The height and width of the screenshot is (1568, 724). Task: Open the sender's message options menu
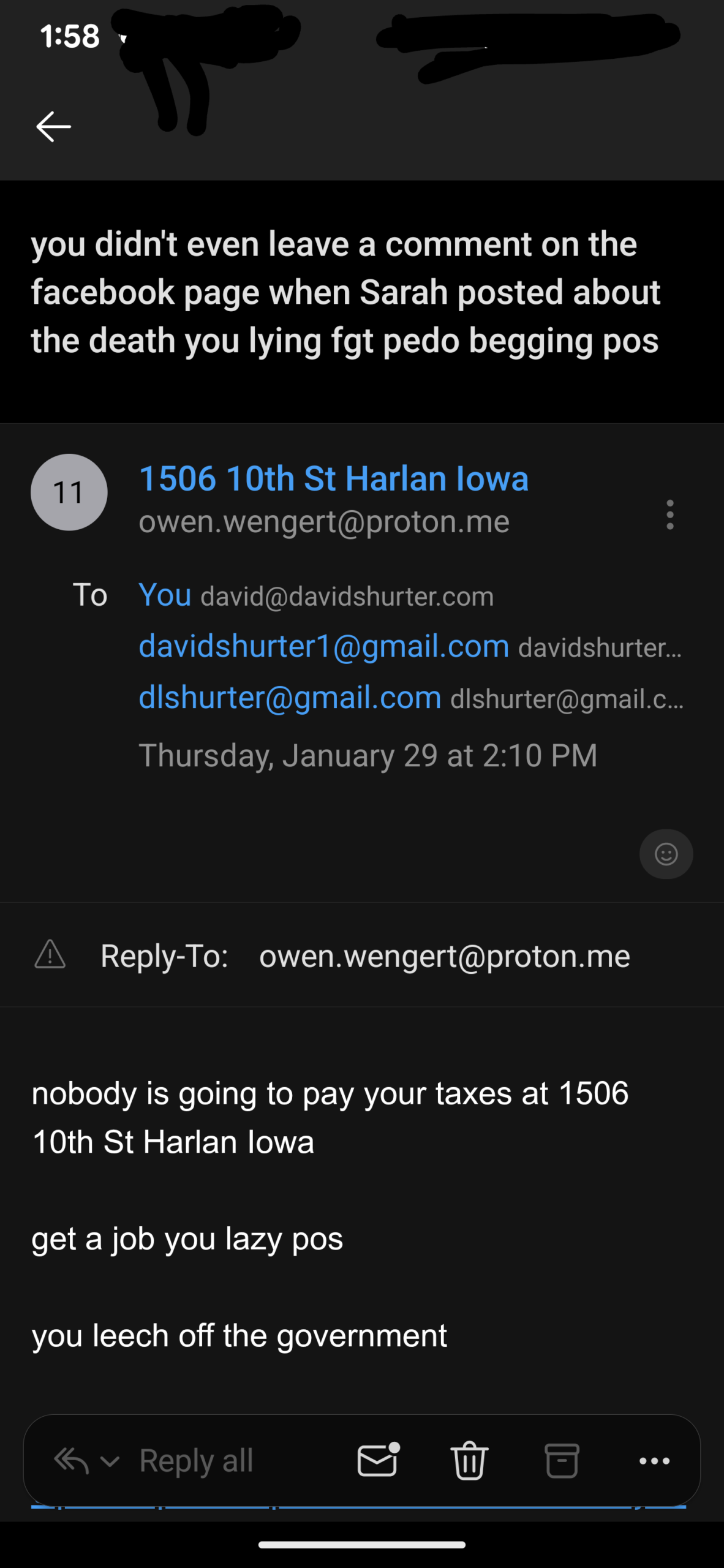point(670,514)
